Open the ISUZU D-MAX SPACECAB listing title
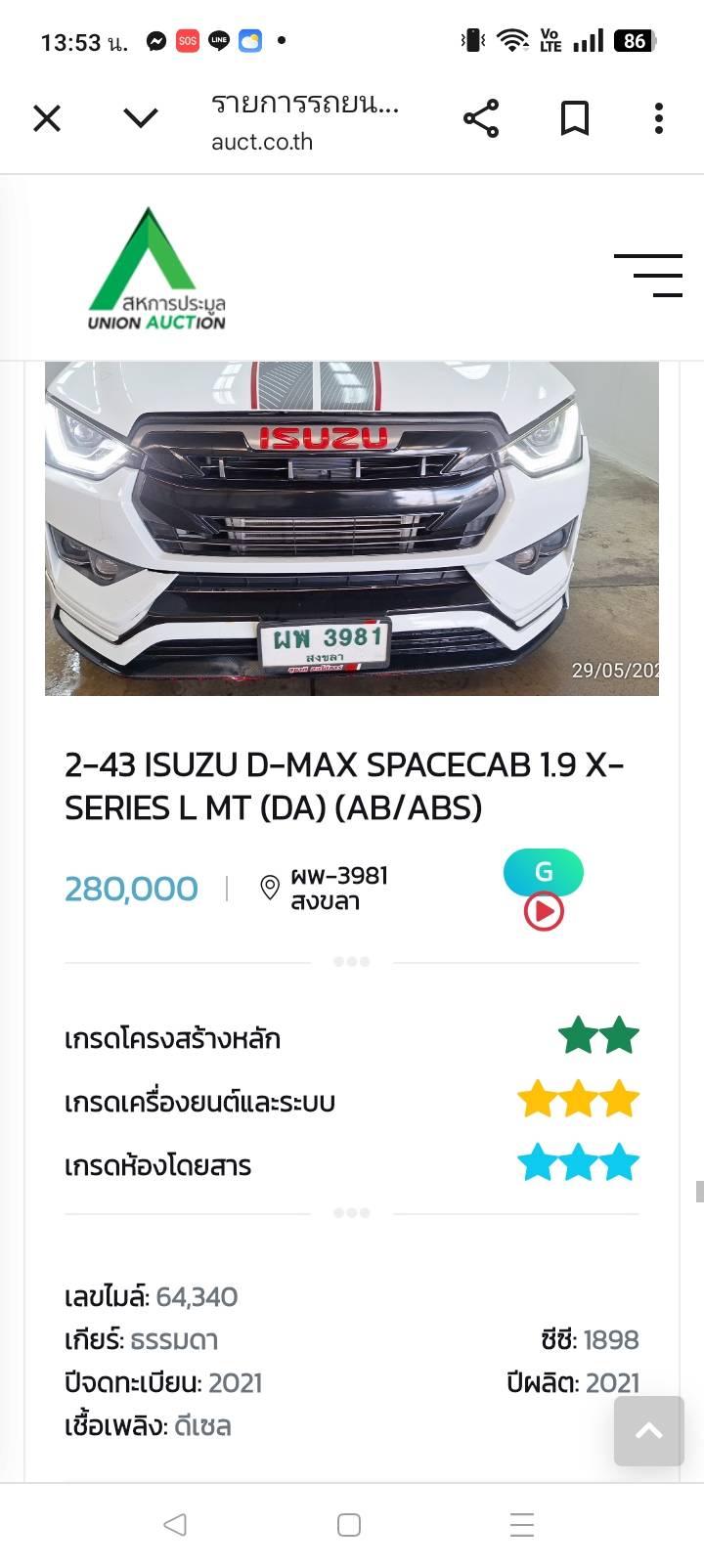704x1568 pixels. 344,786
